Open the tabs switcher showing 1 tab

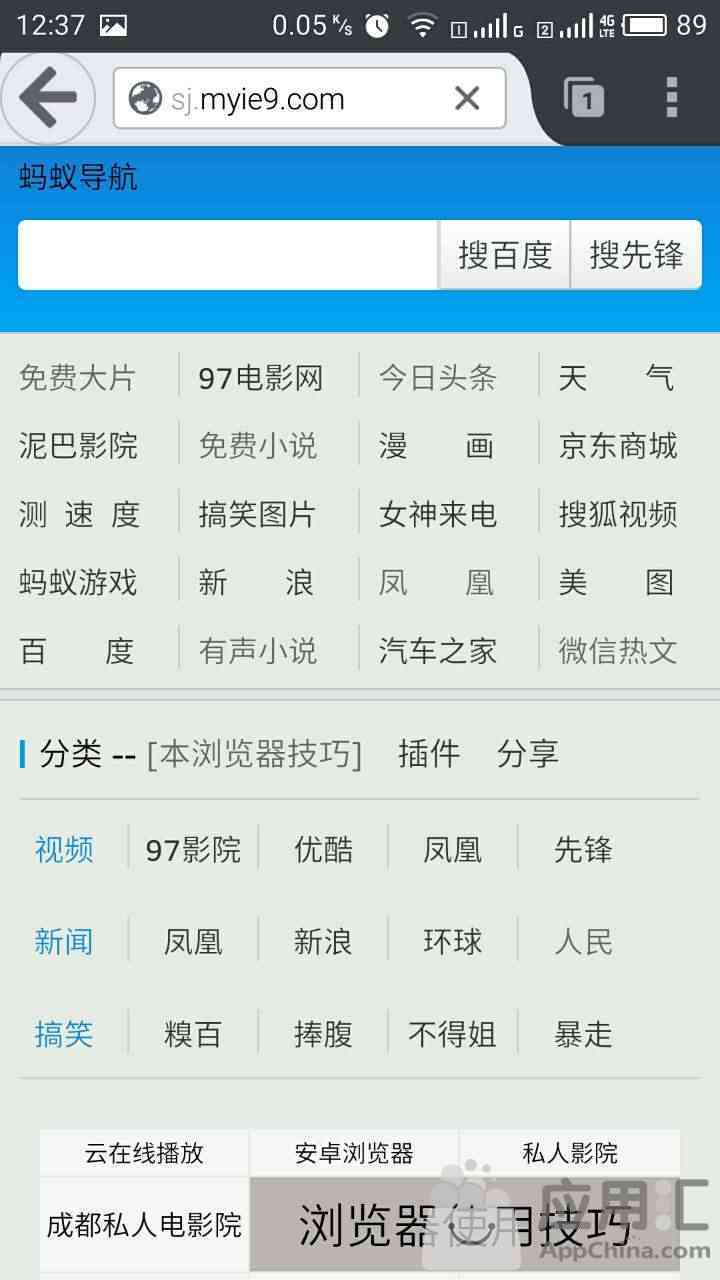[584, 98]
